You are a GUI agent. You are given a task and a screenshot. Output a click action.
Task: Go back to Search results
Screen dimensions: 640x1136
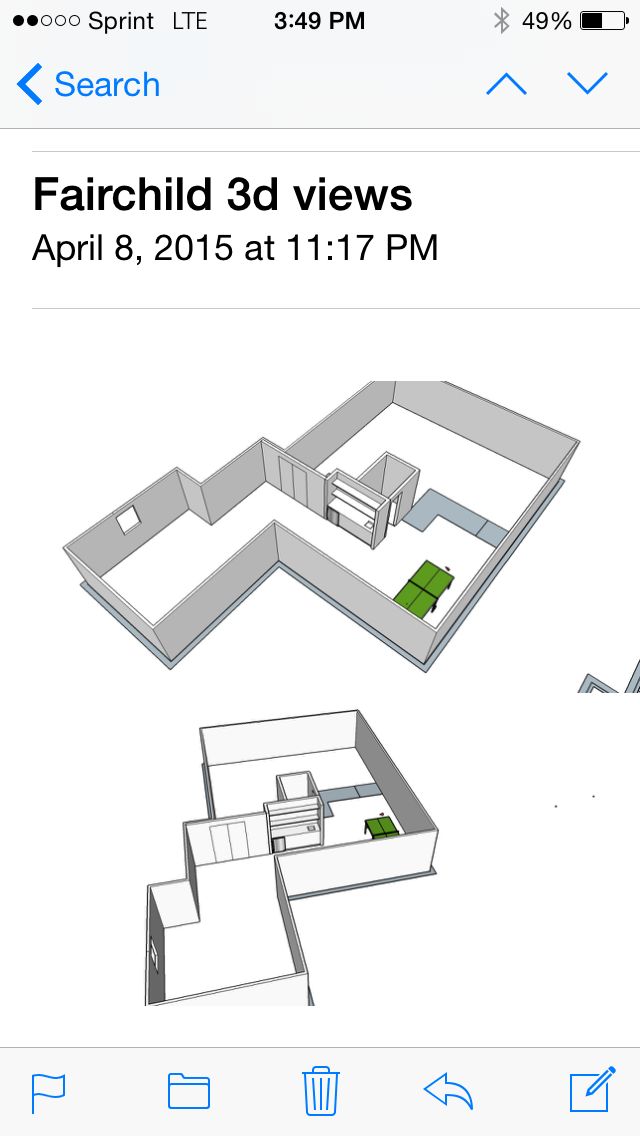click(x=88, y=85)
